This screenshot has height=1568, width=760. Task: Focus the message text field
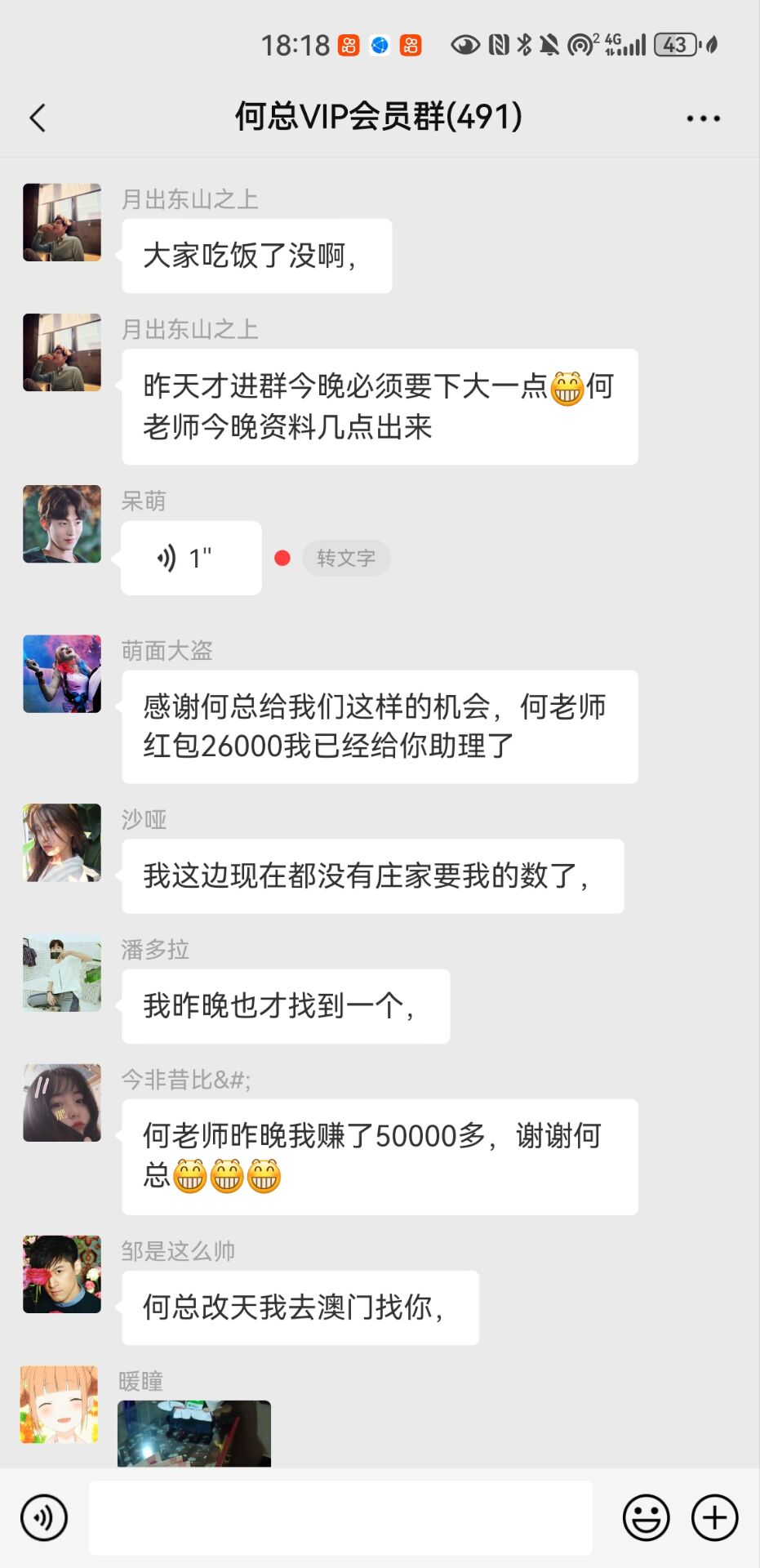click(x=340, y=1517)
